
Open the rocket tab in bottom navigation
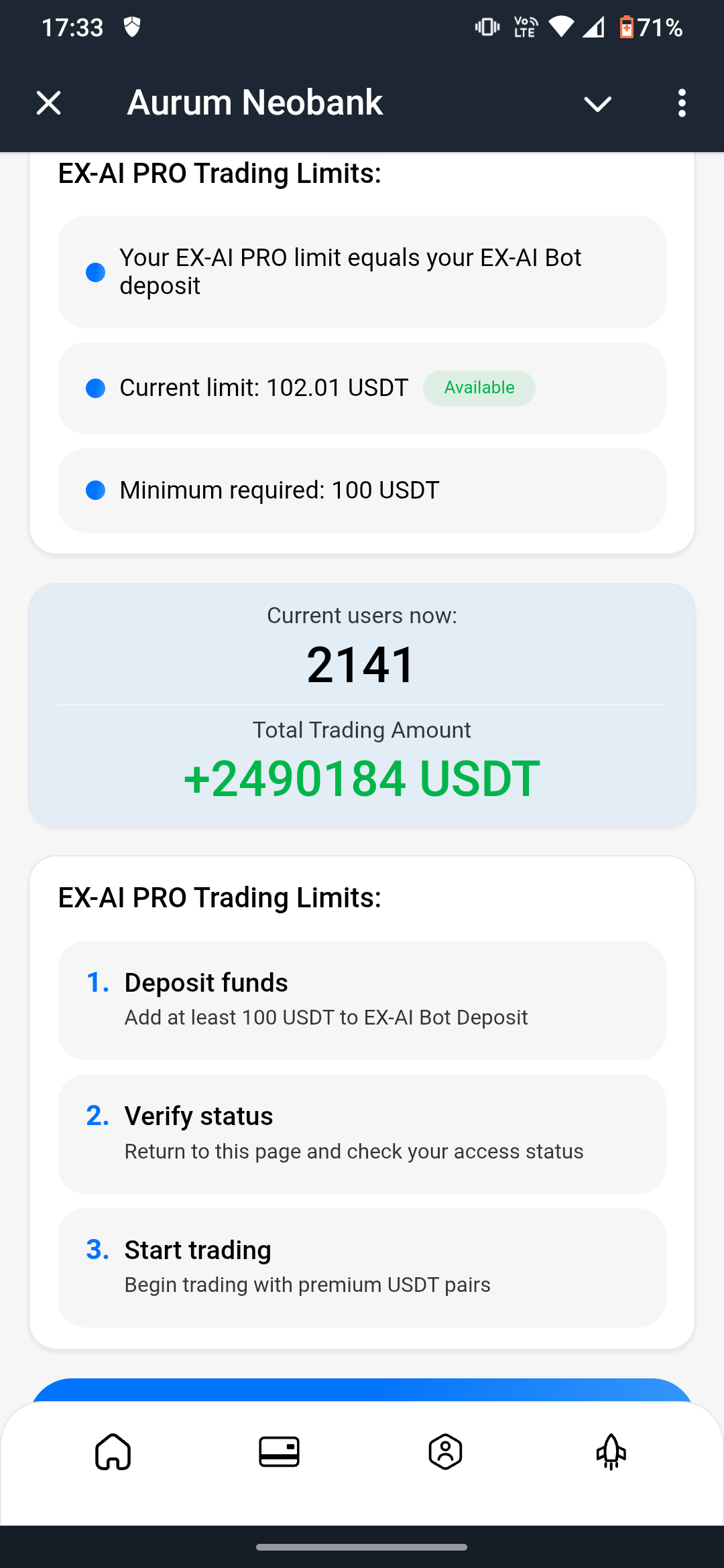(611, 1452)
